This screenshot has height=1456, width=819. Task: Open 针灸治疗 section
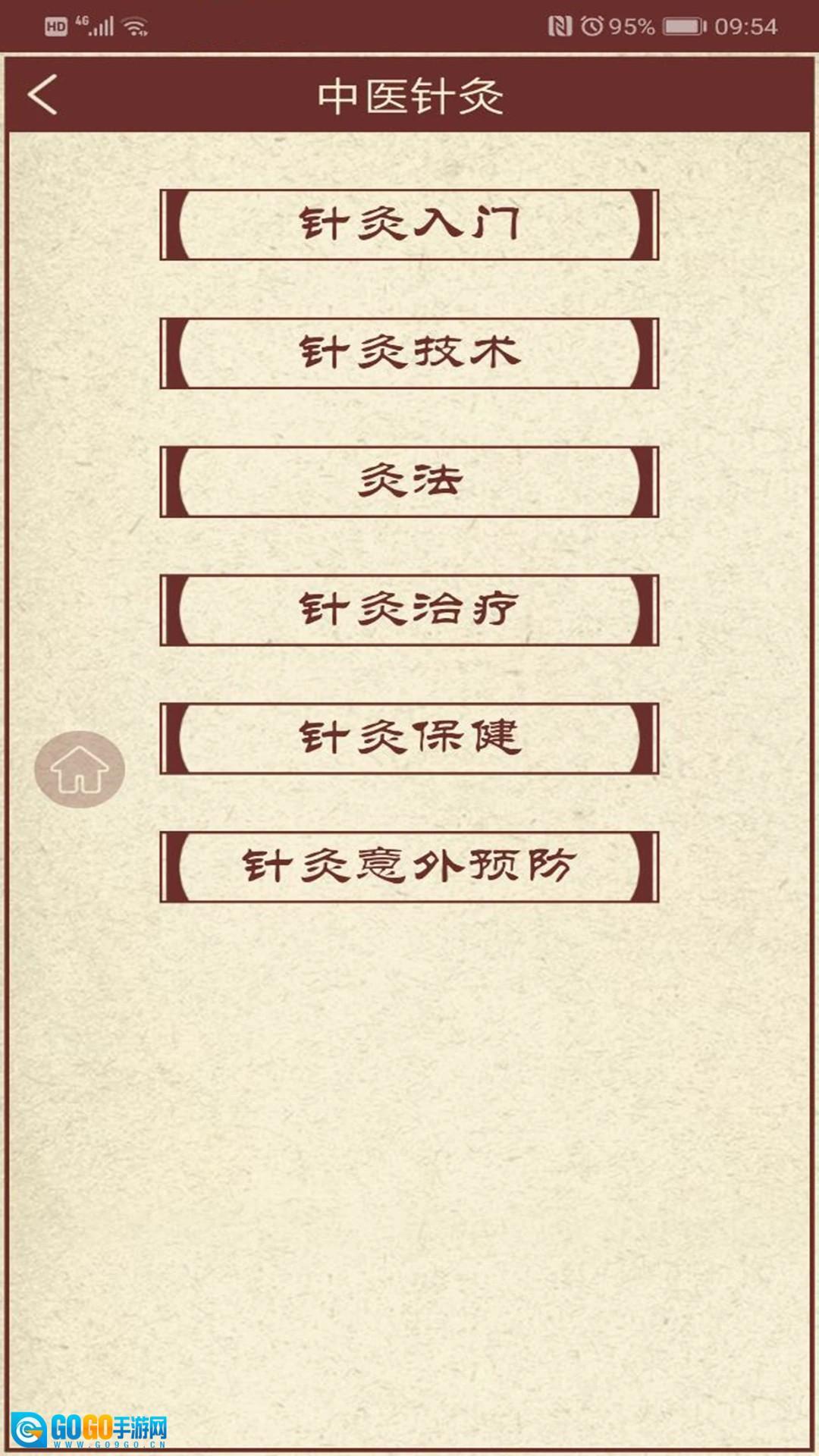coord(409,610)
